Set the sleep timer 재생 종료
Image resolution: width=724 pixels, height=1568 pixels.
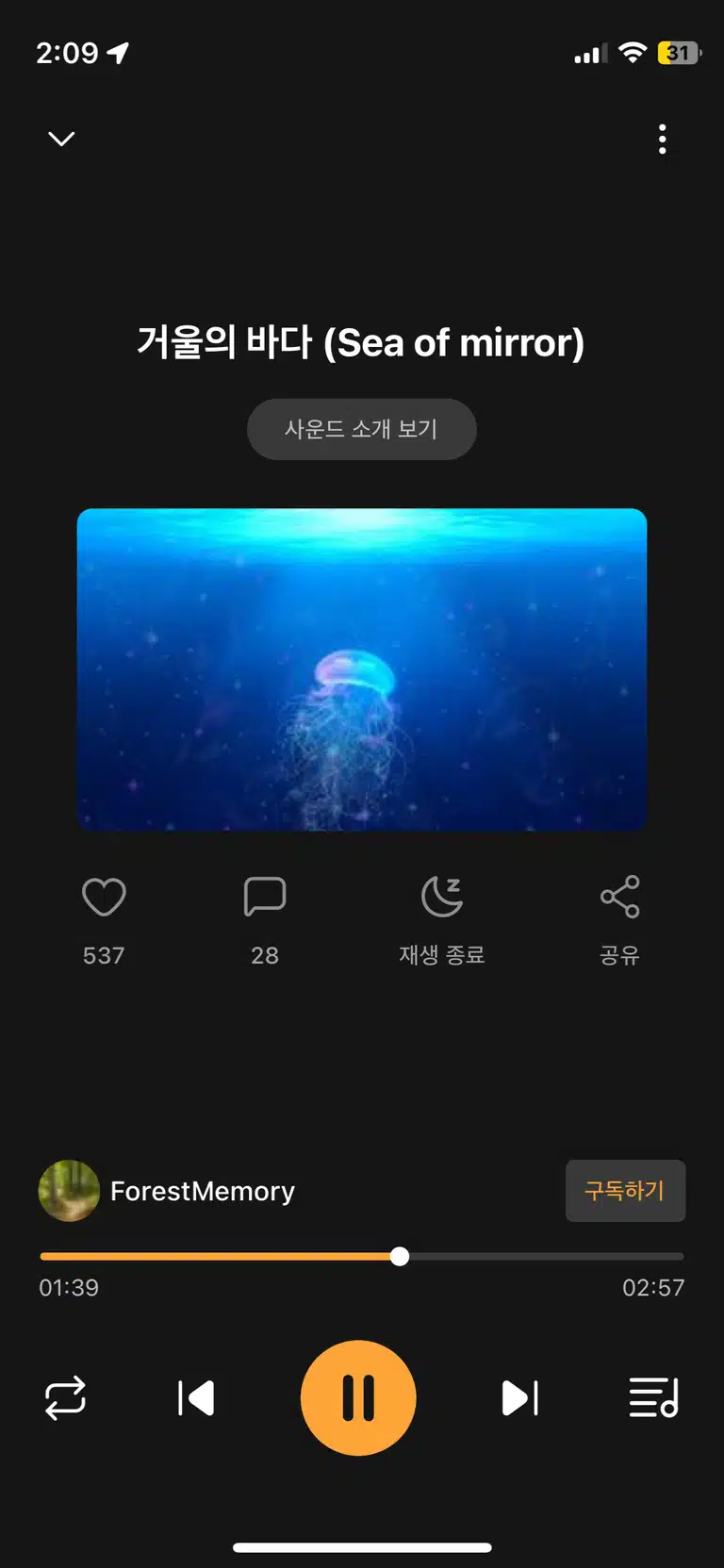442,919
